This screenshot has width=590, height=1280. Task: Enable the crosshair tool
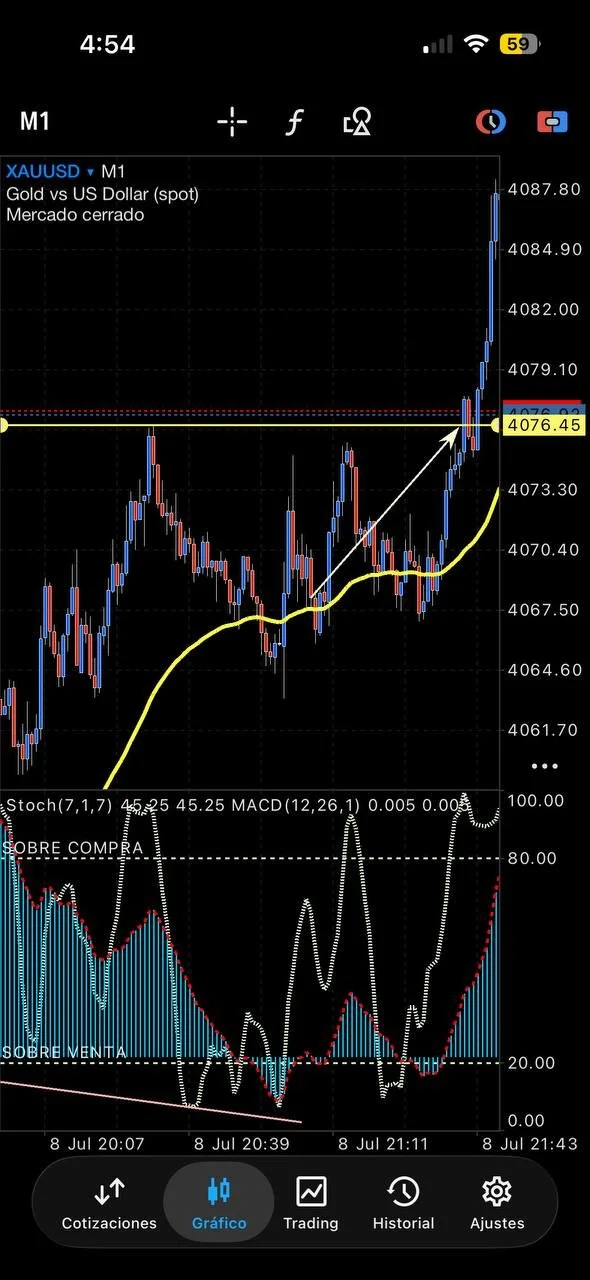(232, 122)
